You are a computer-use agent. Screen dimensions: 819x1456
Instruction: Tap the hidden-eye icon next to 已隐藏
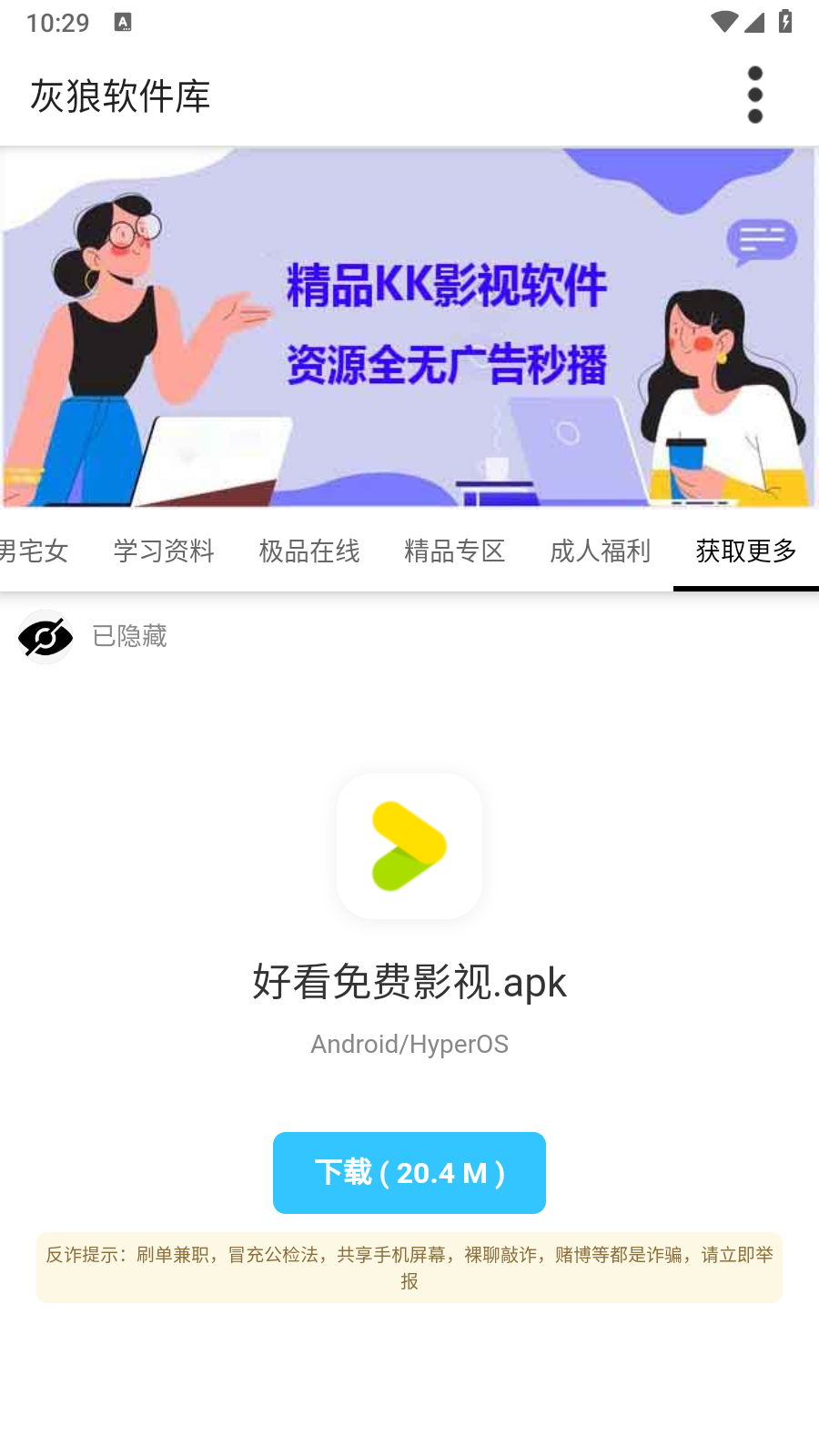pos(45,636)
